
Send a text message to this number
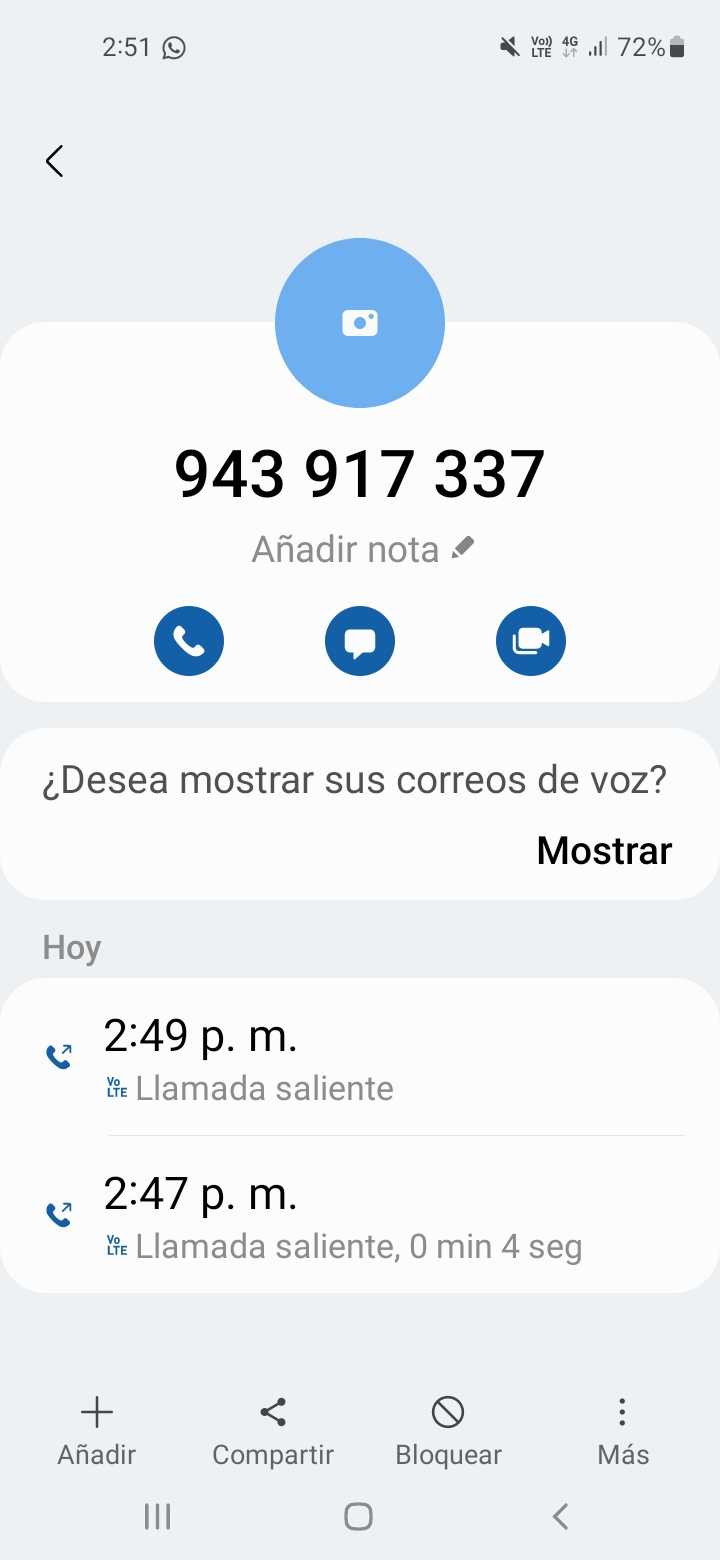(x=360, y=641)
